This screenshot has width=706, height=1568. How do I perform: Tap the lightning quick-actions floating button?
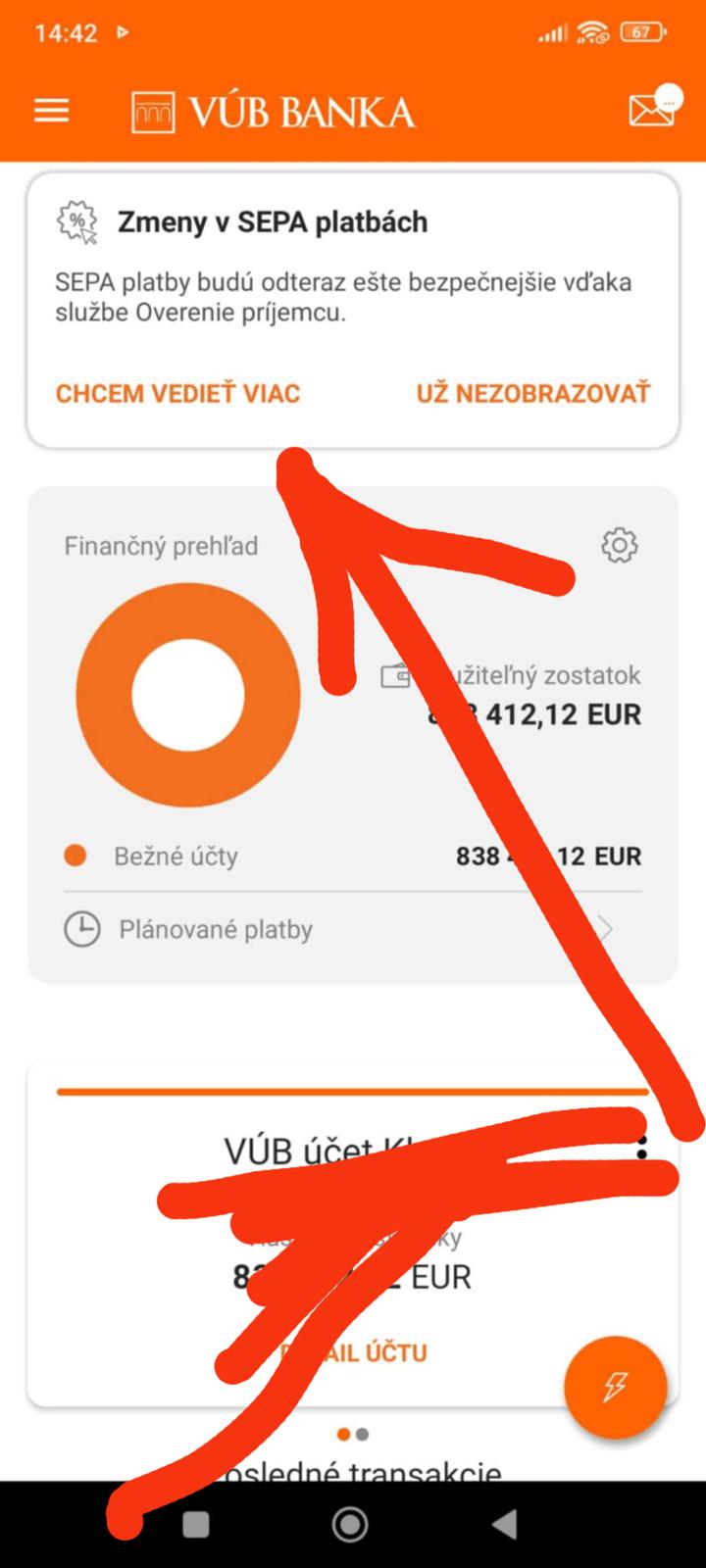pyautogui.click(x=616, y=1387)
